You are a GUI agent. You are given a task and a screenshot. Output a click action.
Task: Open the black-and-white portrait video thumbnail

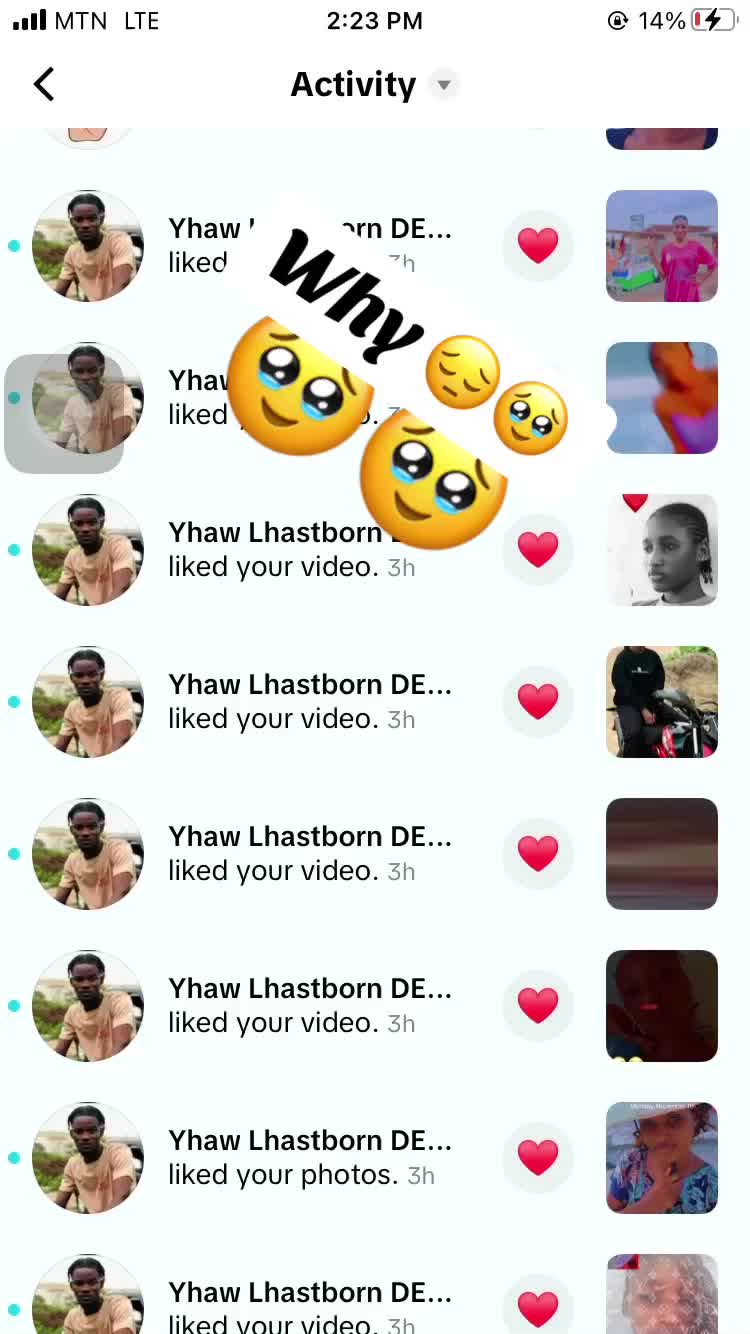661,550
